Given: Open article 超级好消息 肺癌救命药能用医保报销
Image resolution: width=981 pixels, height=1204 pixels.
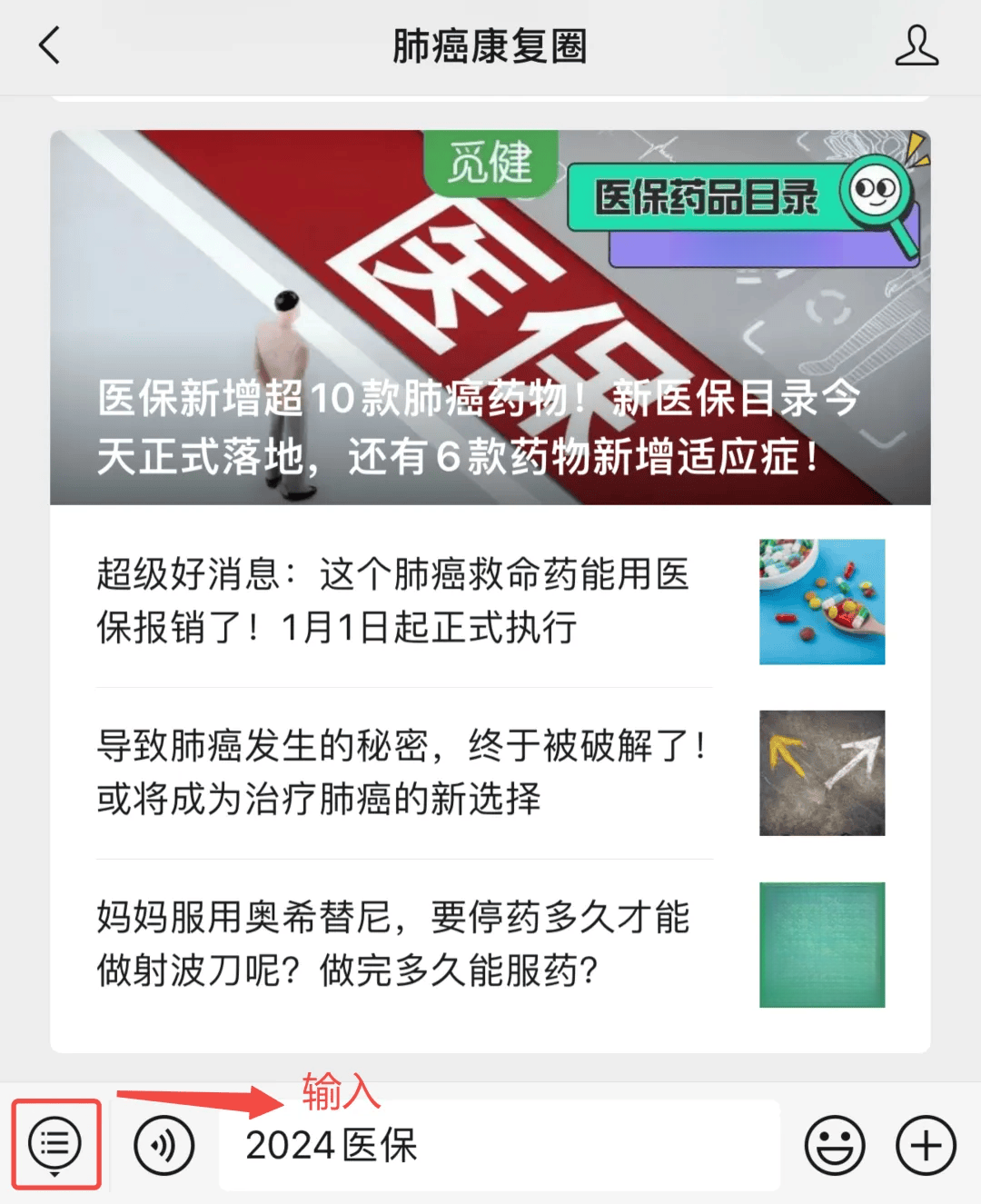Looking at the screenshot, I should [490, 602].
